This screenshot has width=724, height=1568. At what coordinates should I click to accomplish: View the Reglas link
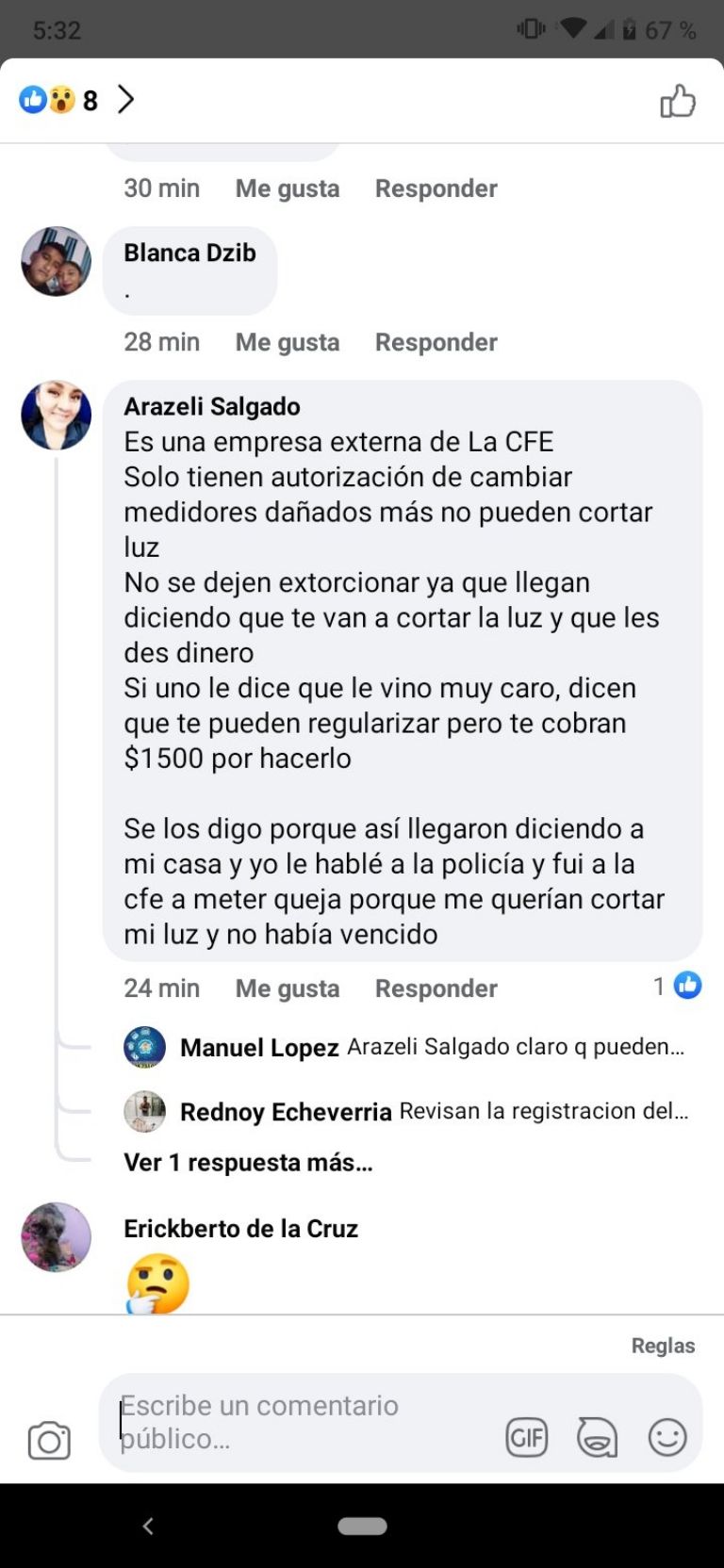pos(663,1346)
